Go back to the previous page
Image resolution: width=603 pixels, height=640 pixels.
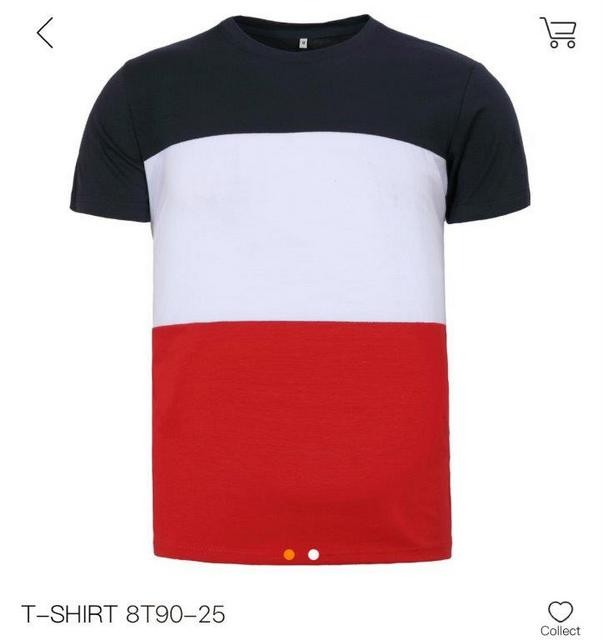tap(45, 33)
